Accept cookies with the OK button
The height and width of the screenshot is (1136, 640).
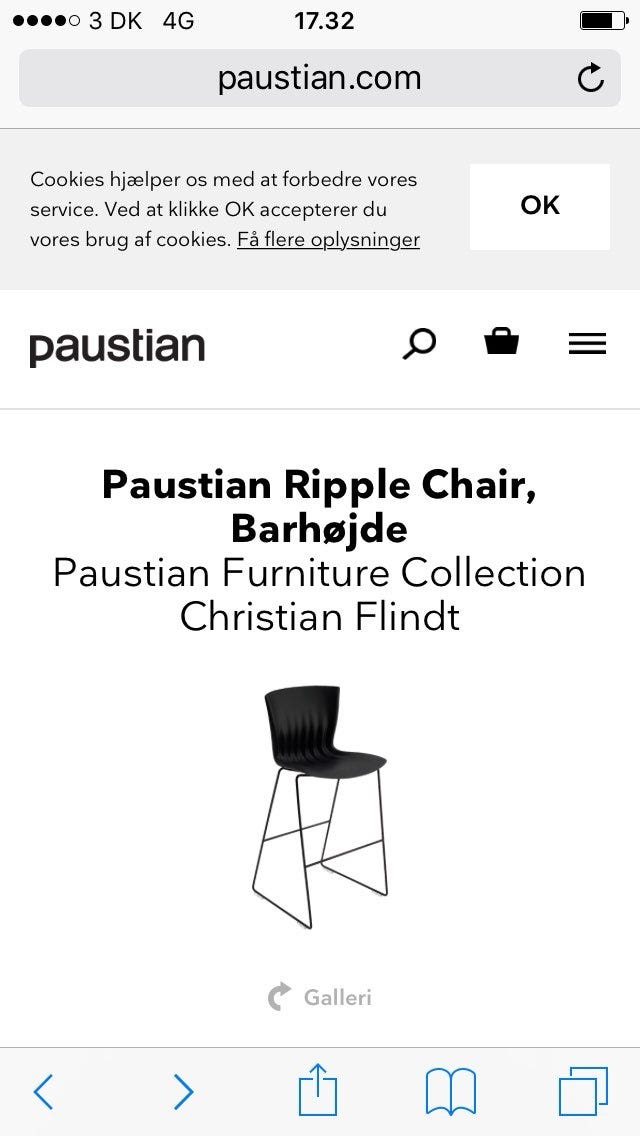click(x=539, y=206)
